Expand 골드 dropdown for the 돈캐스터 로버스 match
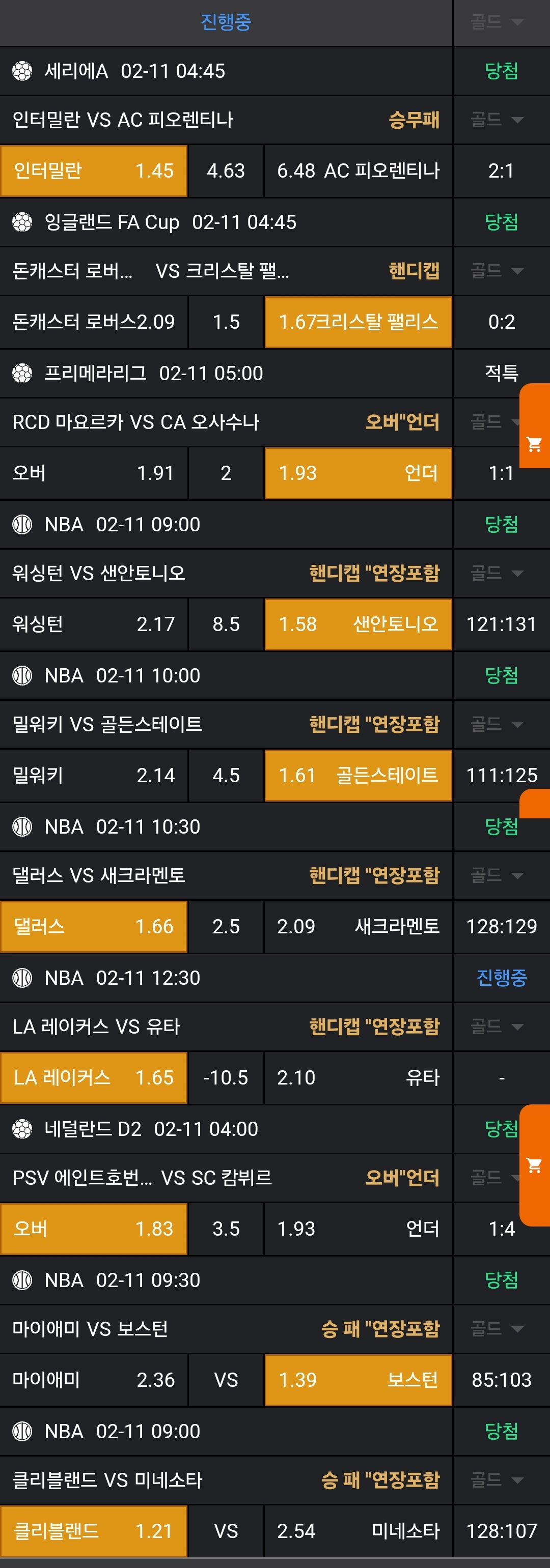The width and height of the screenshot is (550, 1568). (498, 271)
